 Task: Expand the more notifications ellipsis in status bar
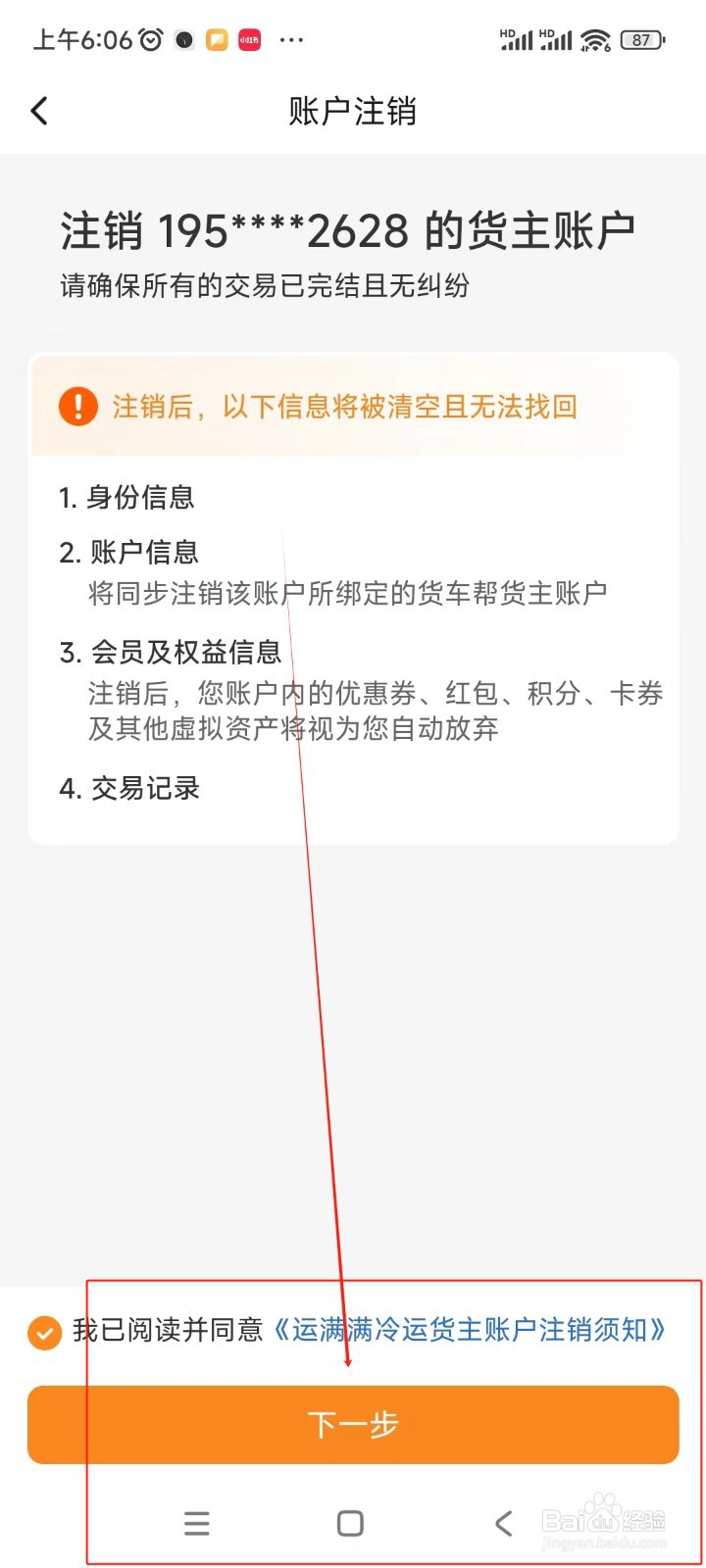291,39
